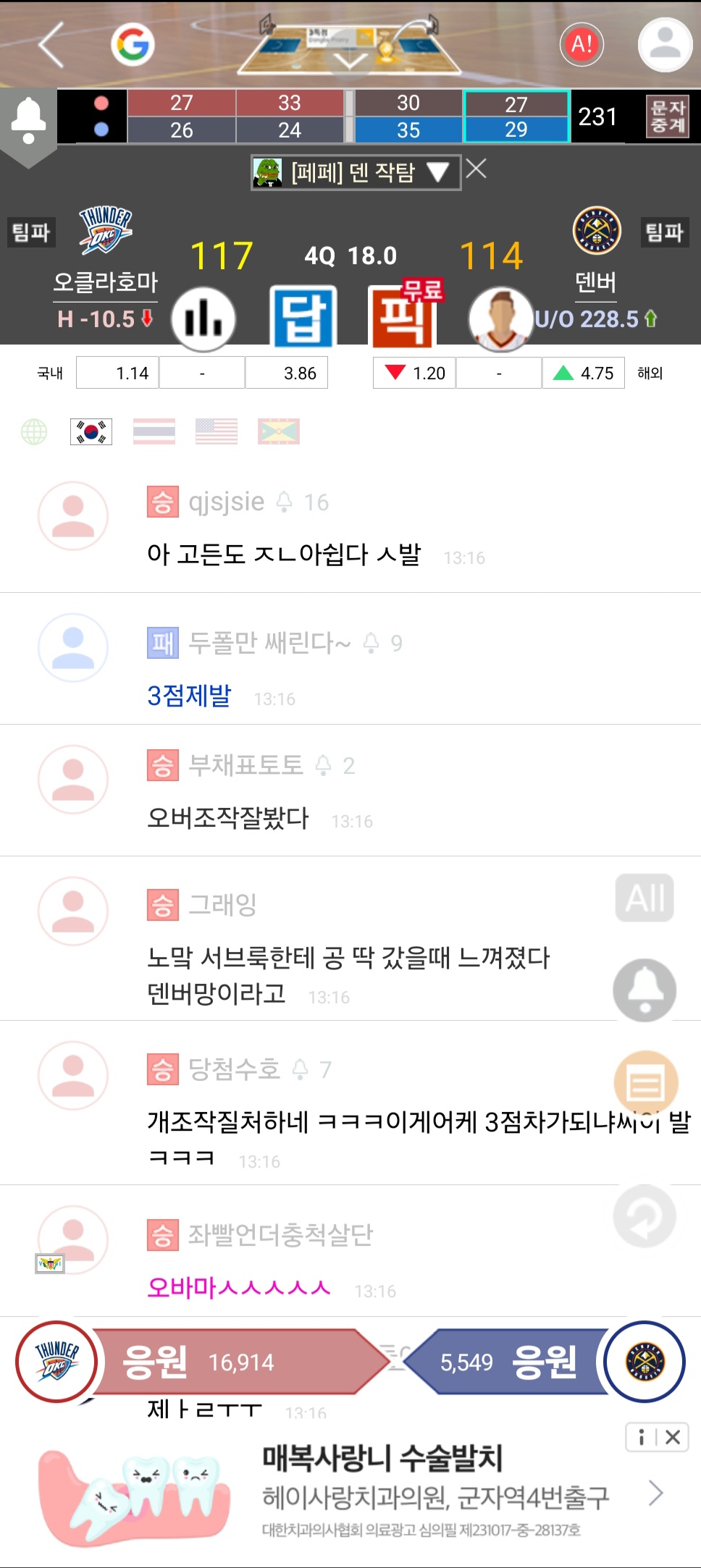701x1568 pixels.
Task: Go back with the top-left arrow
Action: pyautogui.click(x=51, y=45)
